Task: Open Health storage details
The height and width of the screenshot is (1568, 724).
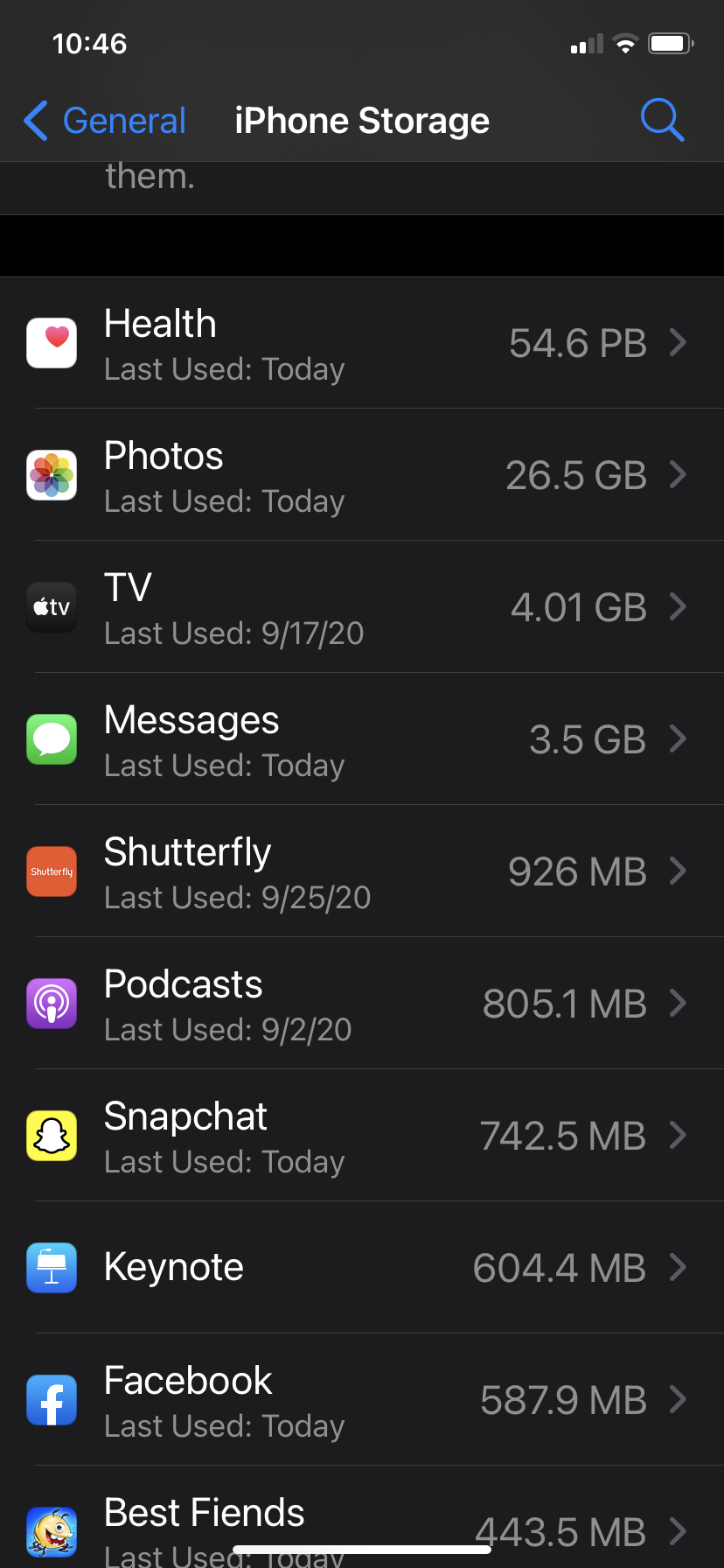Action: [x=362, y=343]
